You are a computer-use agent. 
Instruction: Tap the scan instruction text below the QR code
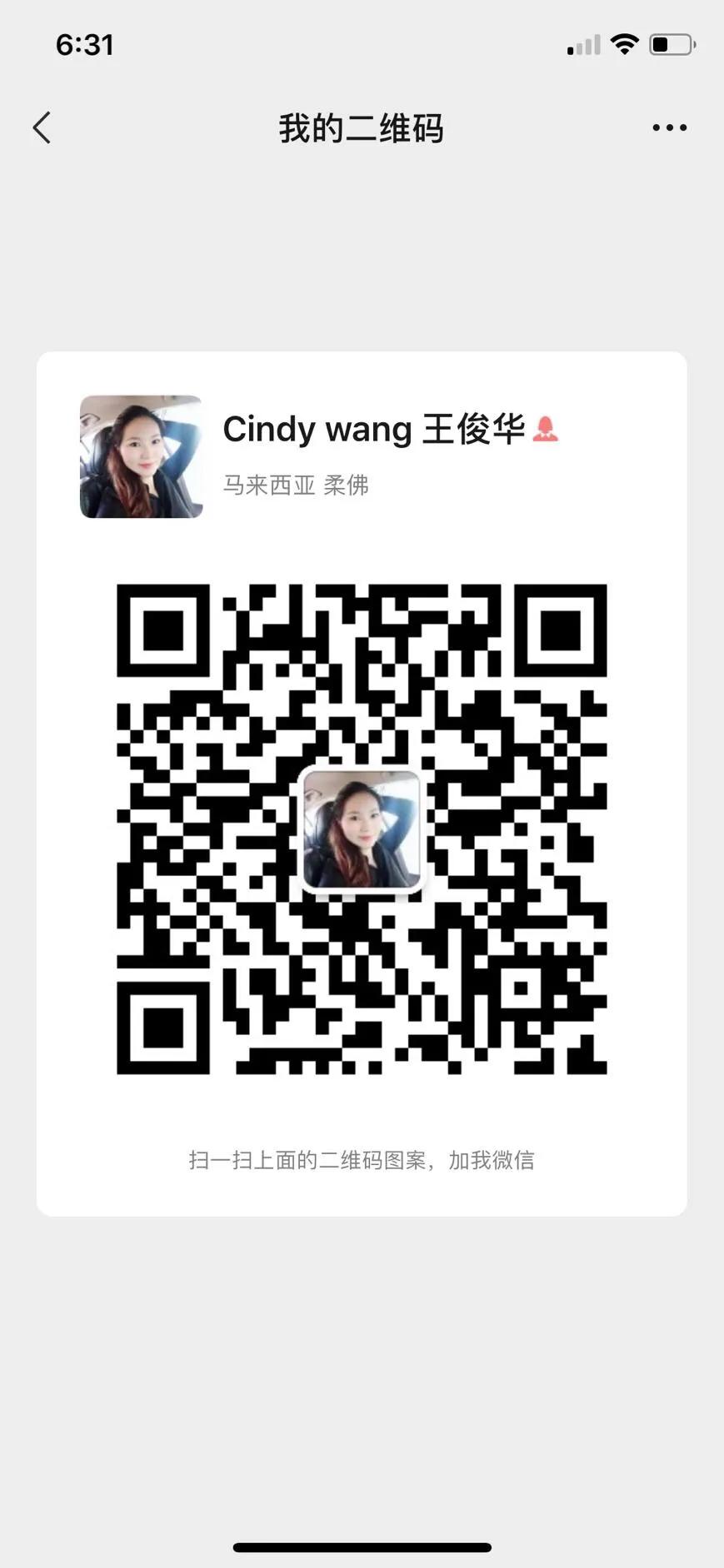[x=362, y=1159]
